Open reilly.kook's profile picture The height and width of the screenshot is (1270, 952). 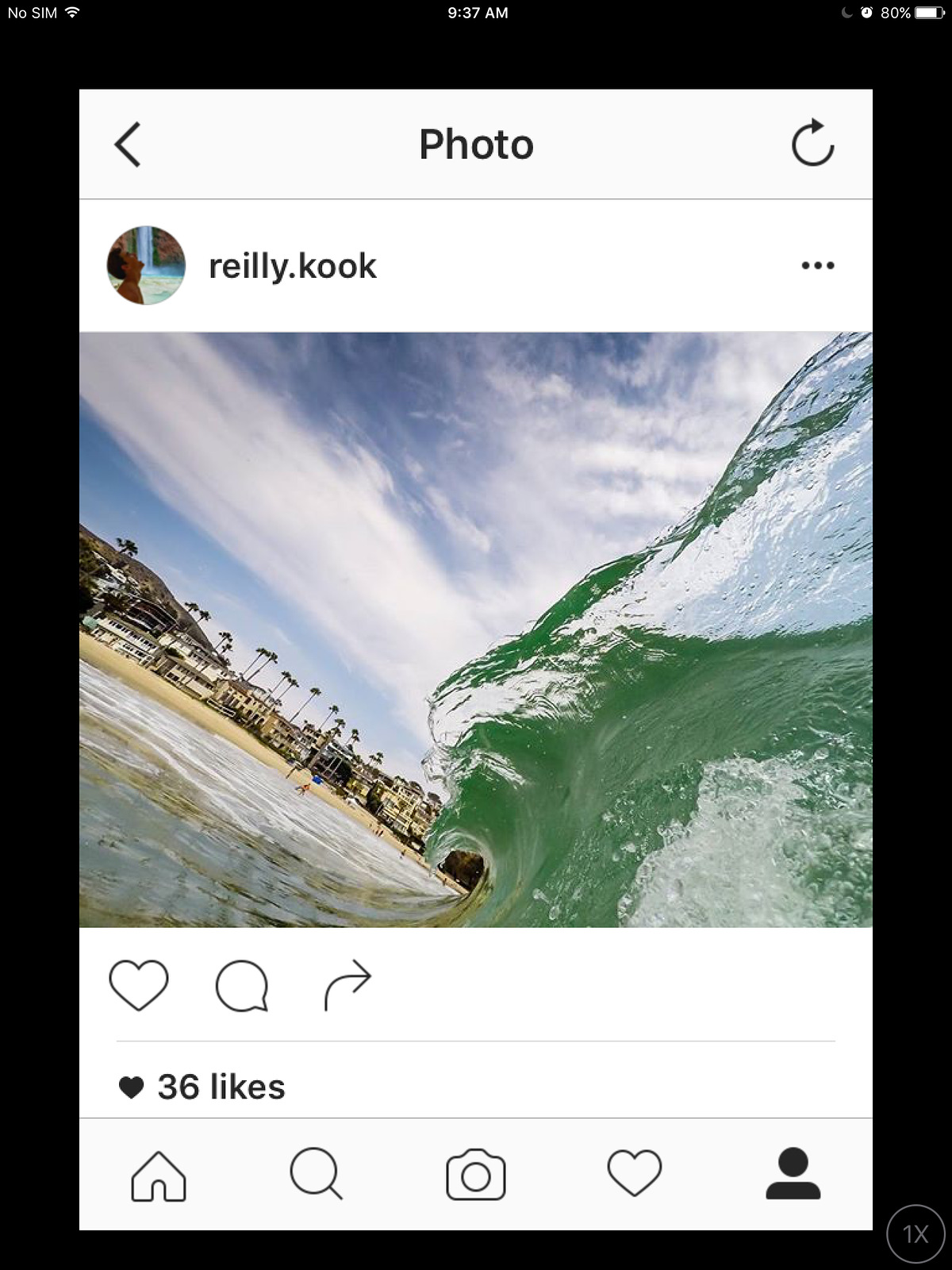click(146, 265)
